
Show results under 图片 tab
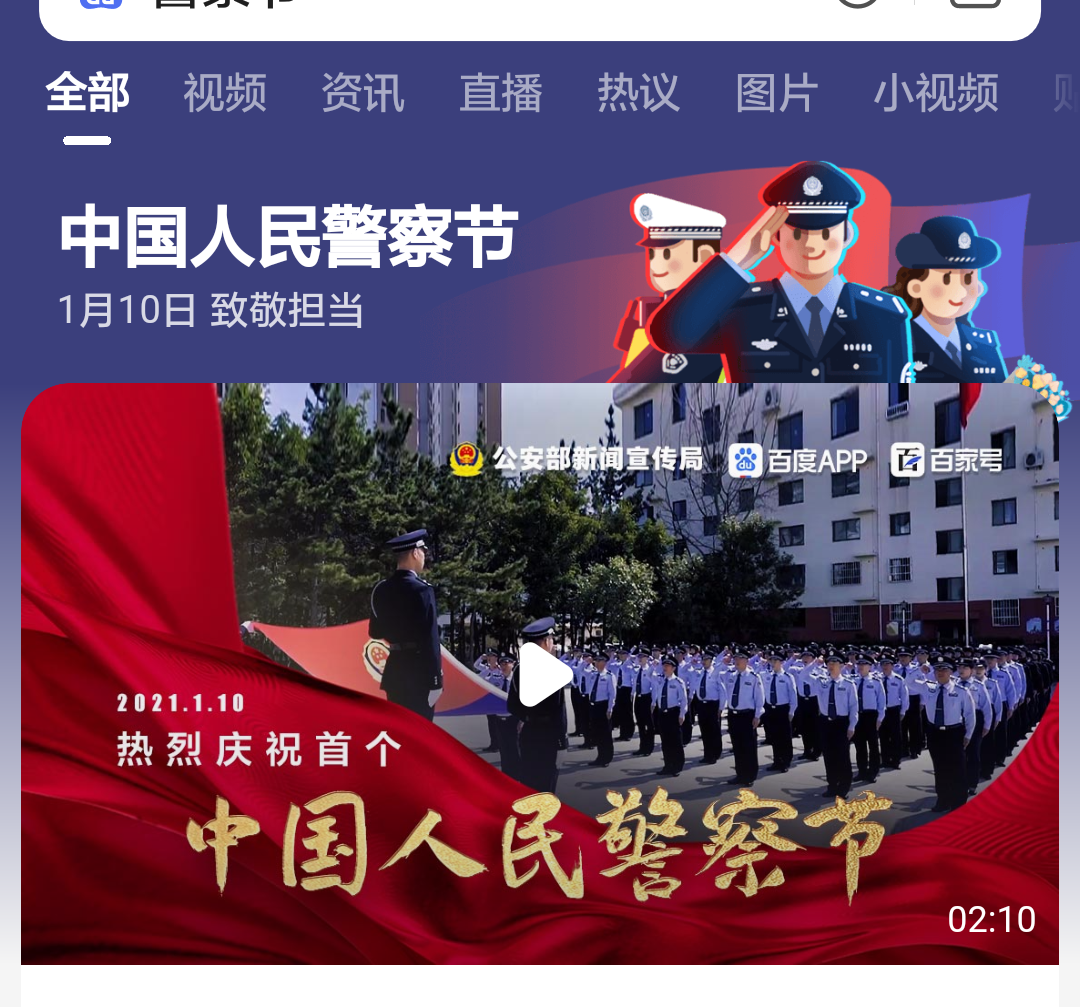pos(777,94)
